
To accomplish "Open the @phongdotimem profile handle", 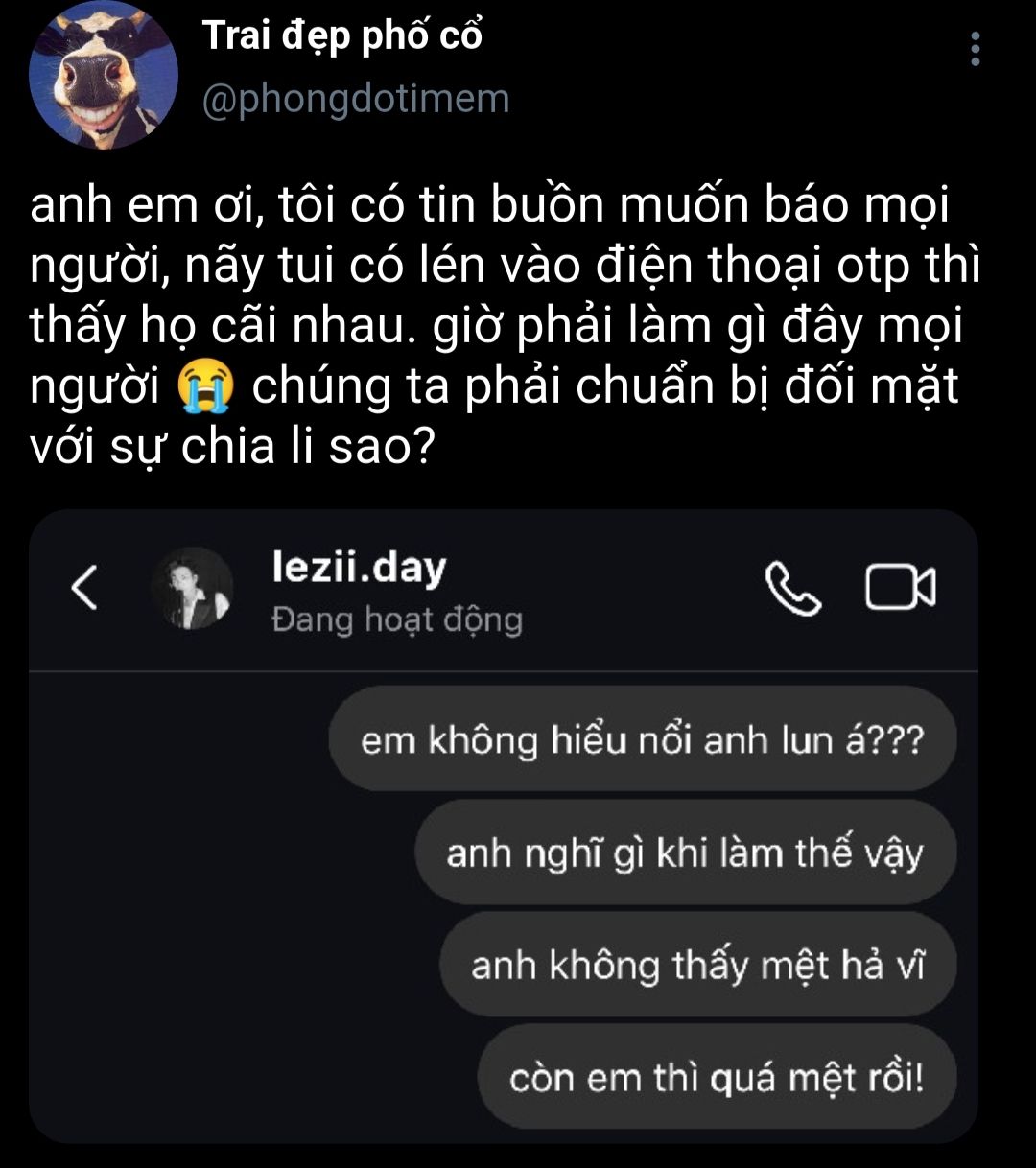I will coord(355,100).
